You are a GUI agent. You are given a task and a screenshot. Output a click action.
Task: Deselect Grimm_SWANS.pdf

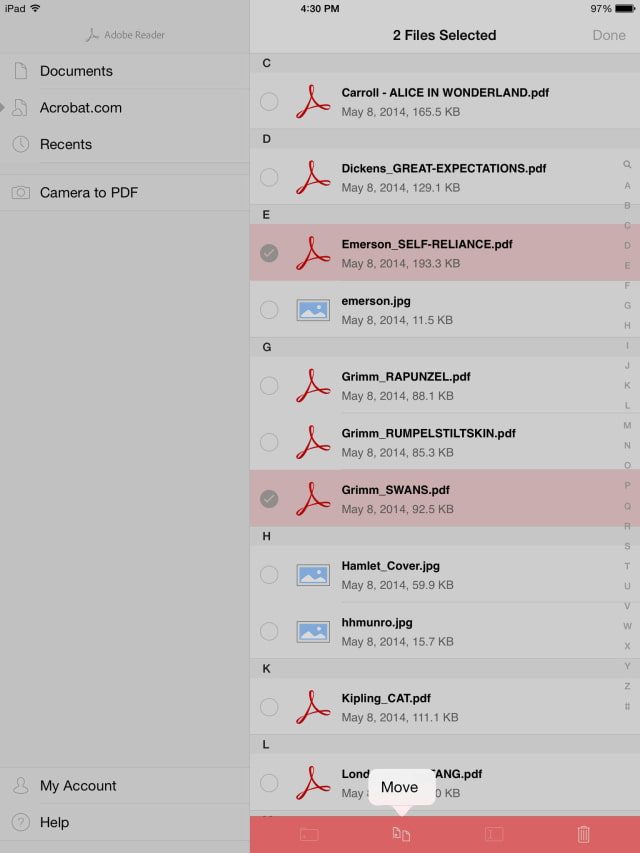(x=269, y=499)
